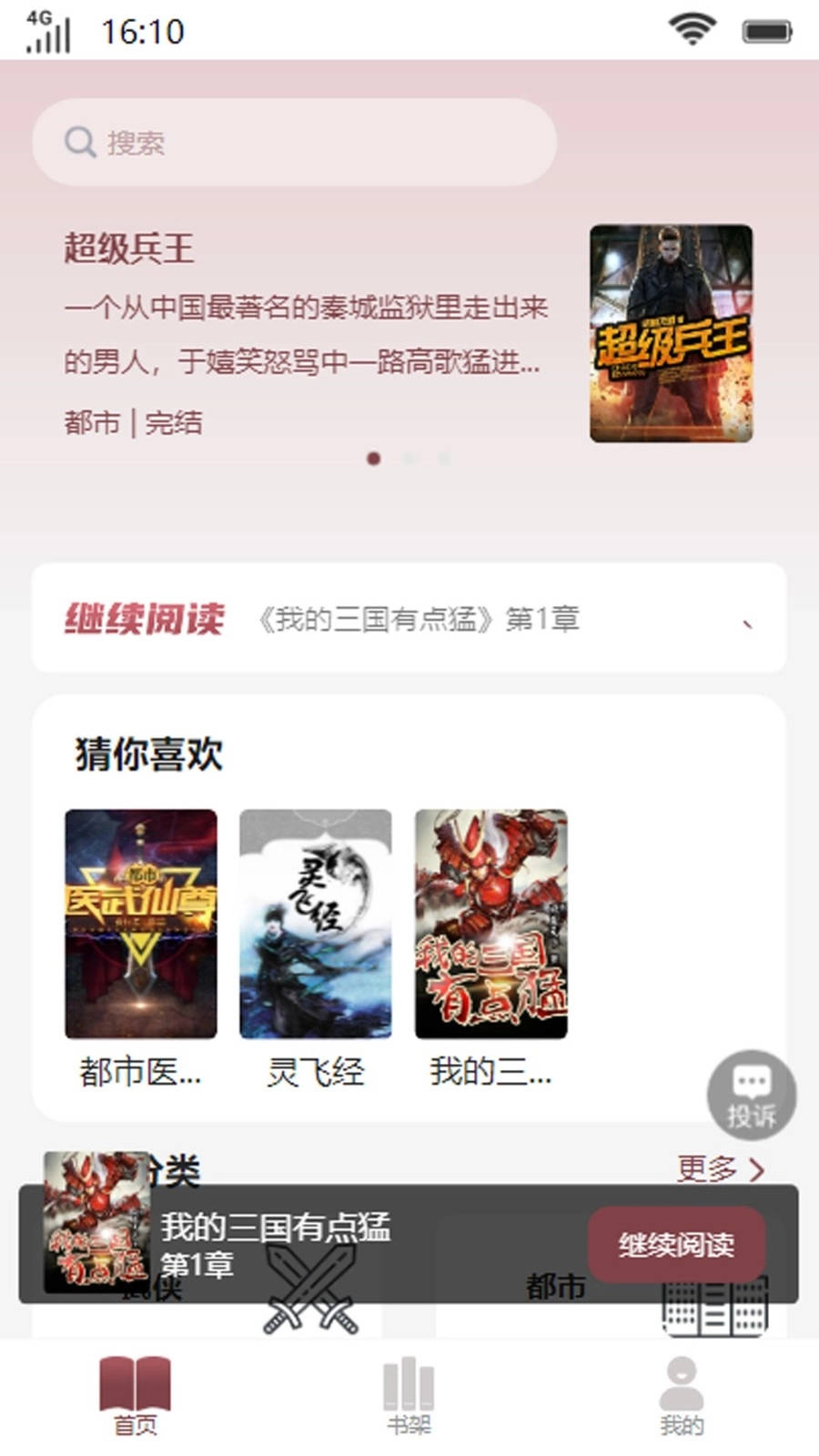819x1456 pixels.
Task: Expand the 继续阅读 reading section chevron
Action: tap(748, 622)
